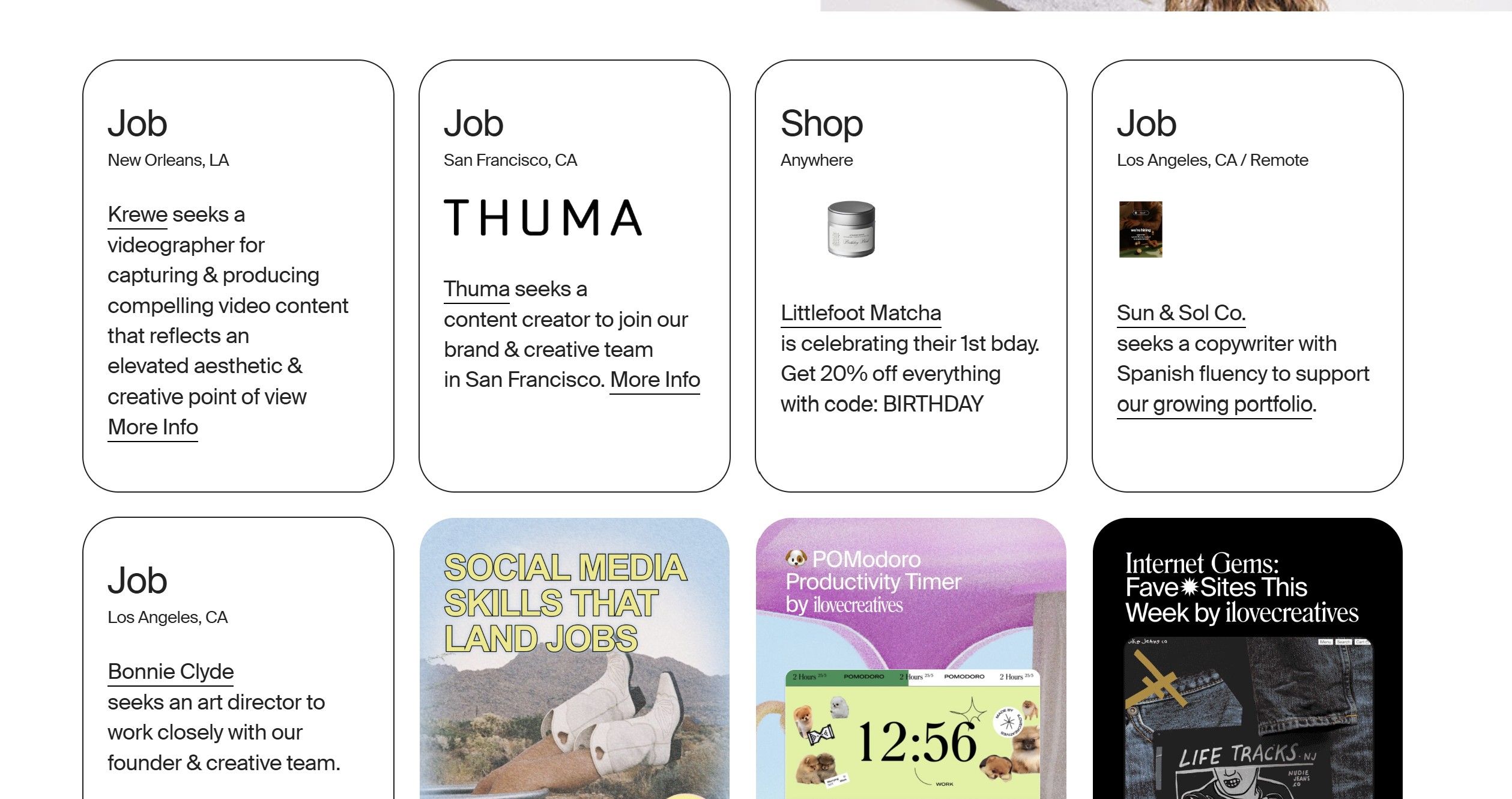
Task: Tap the Sun & Sol hiring image
Action: coord(1140,229)
